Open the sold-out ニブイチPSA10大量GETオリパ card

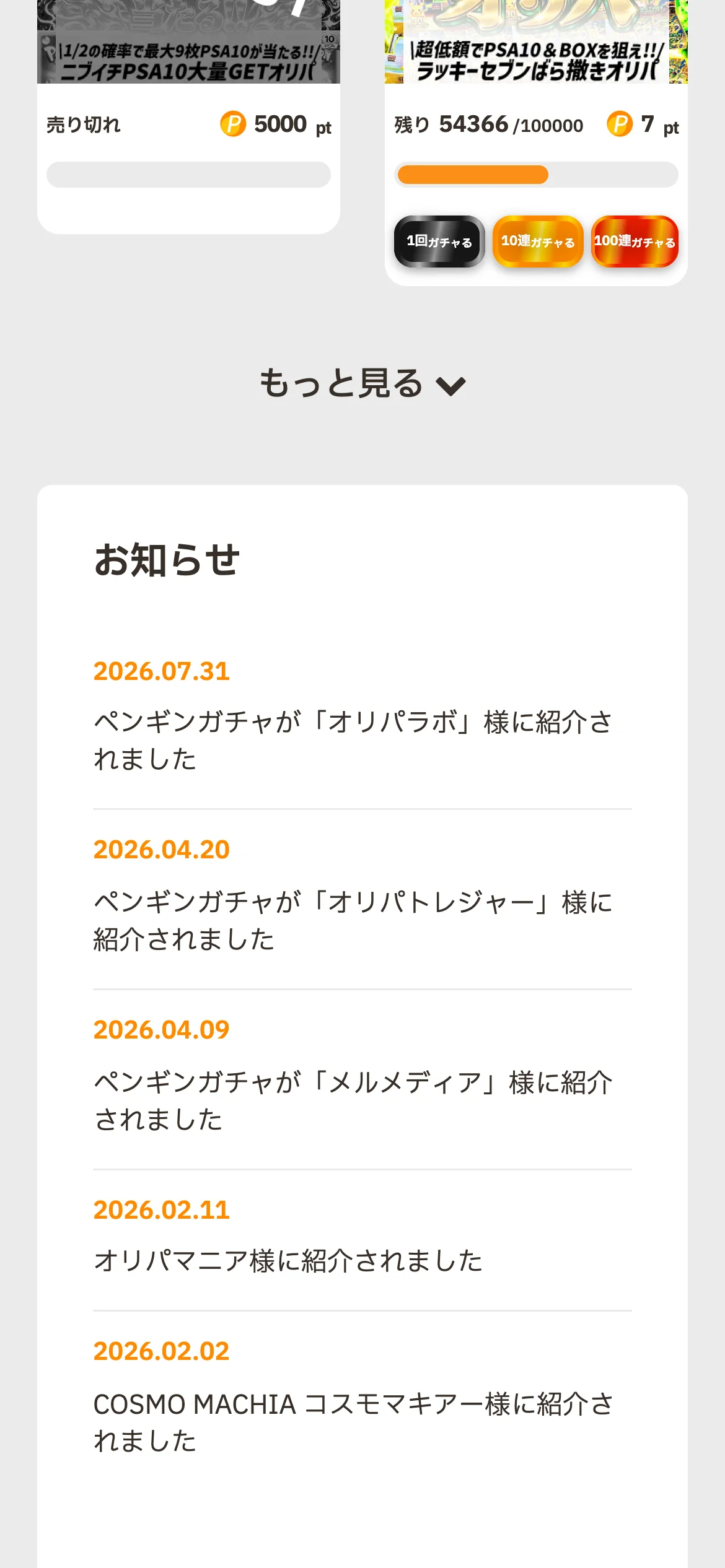click(x=188, y=116)
